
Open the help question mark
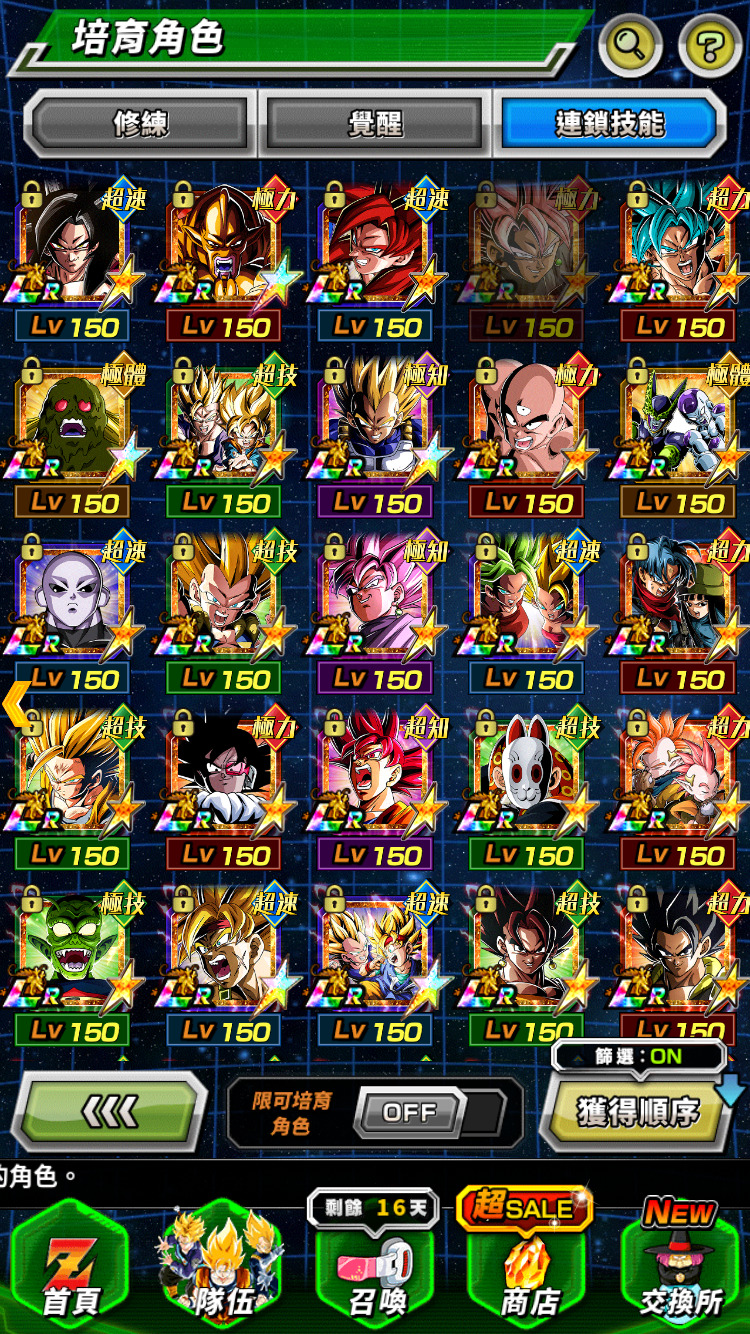coord(709,45)
